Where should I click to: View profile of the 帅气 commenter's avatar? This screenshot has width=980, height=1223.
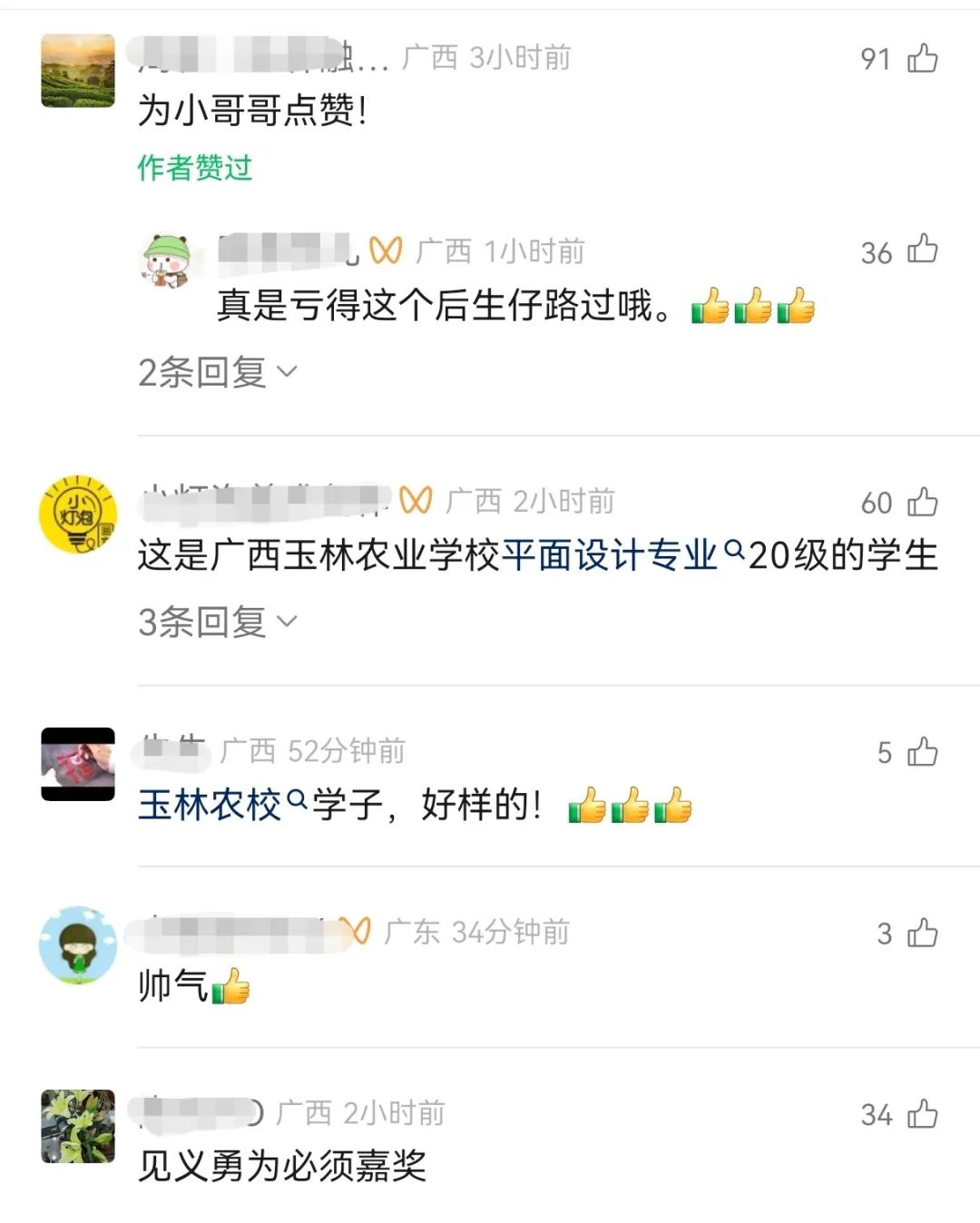coord(78,944)
